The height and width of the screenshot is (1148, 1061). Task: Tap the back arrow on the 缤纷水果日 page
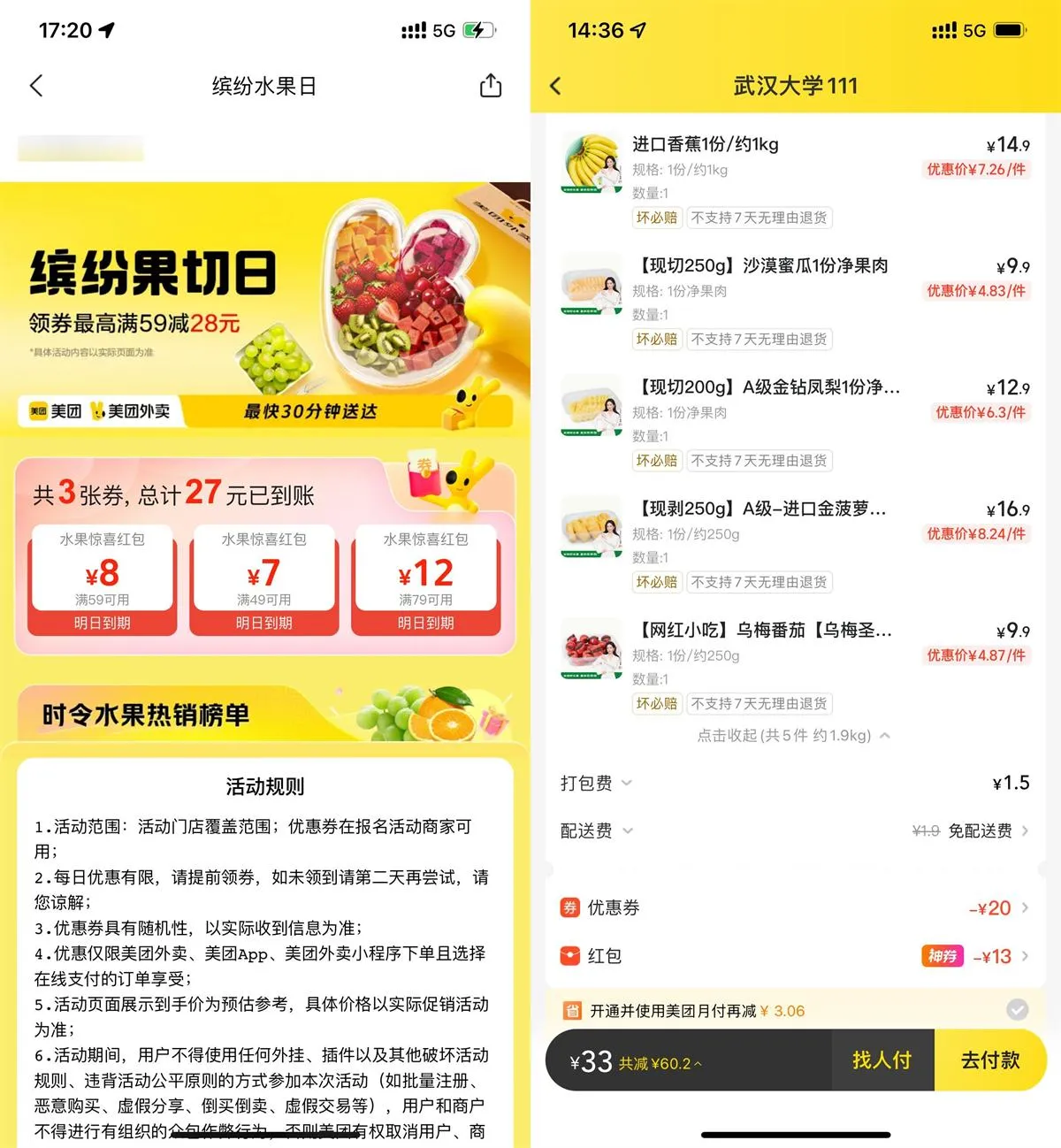(x=35, y=85)
